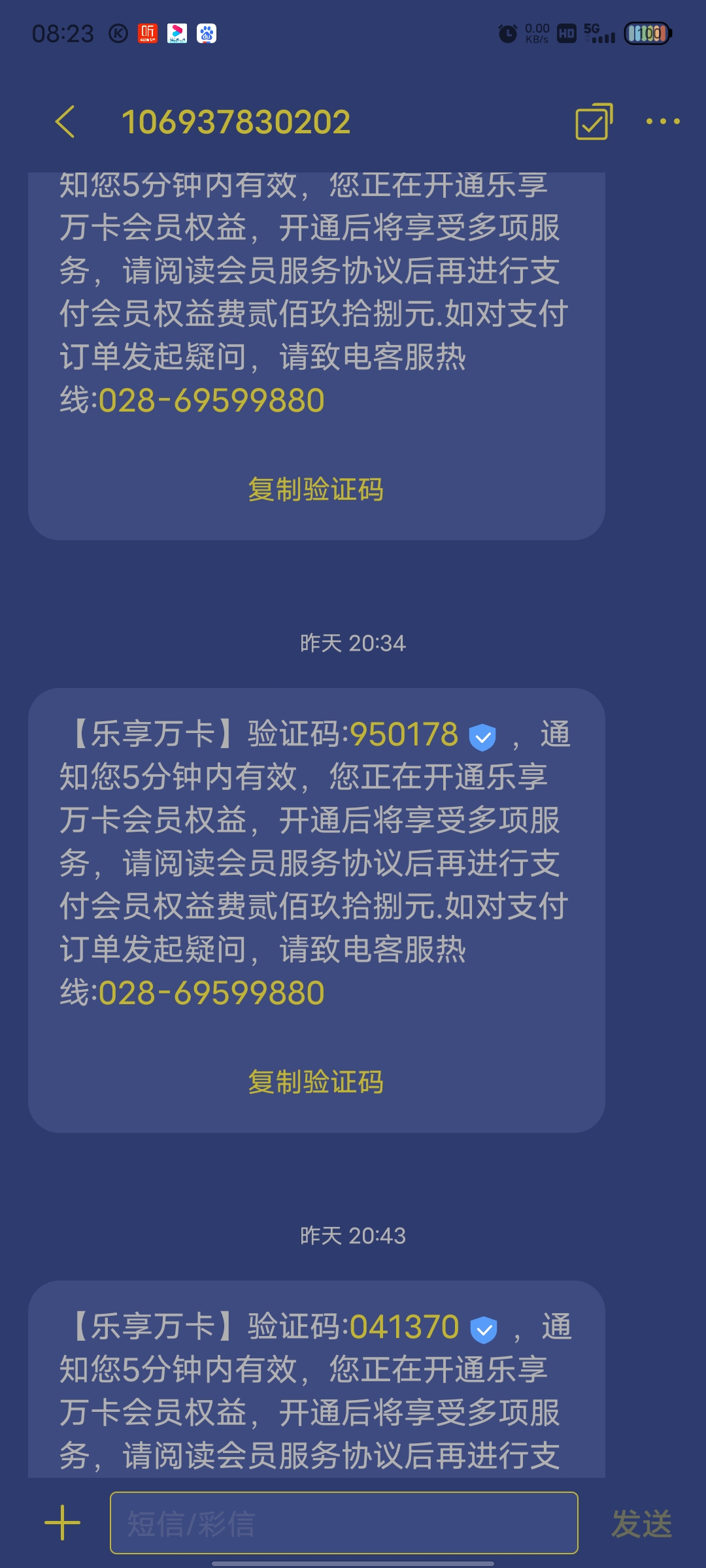Copy verification code under the 950178 message

316,1082
